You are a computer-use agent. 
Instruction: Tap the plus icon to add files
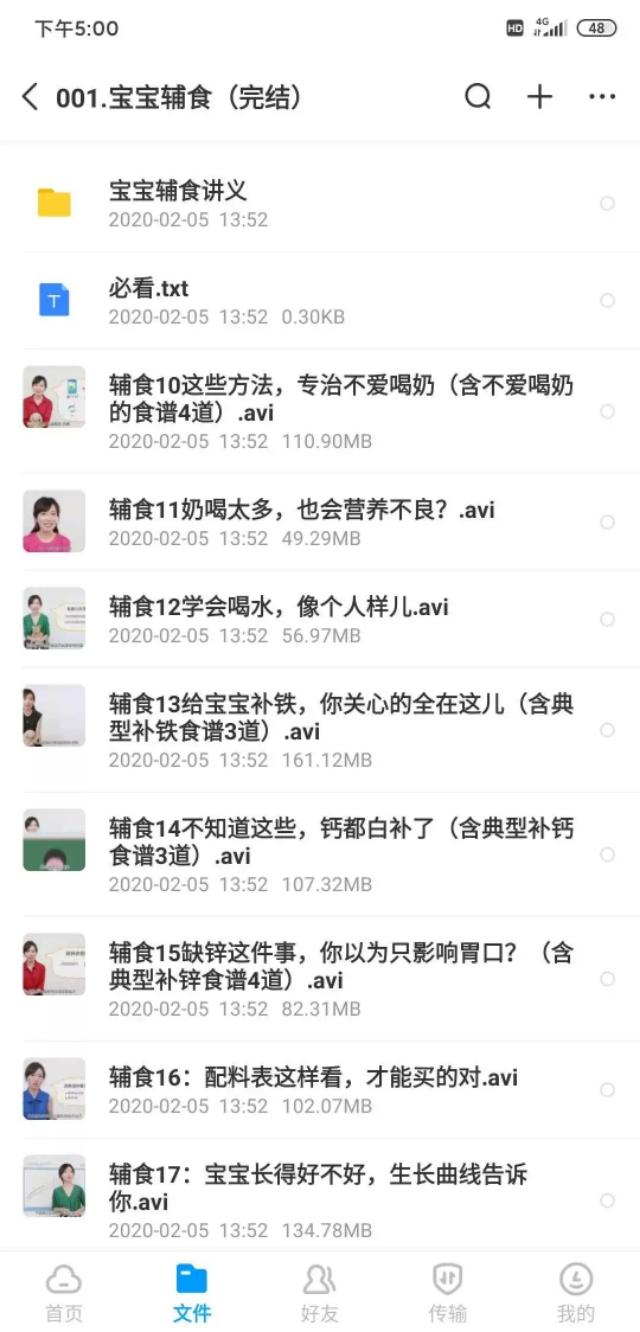tap(540, 97)
